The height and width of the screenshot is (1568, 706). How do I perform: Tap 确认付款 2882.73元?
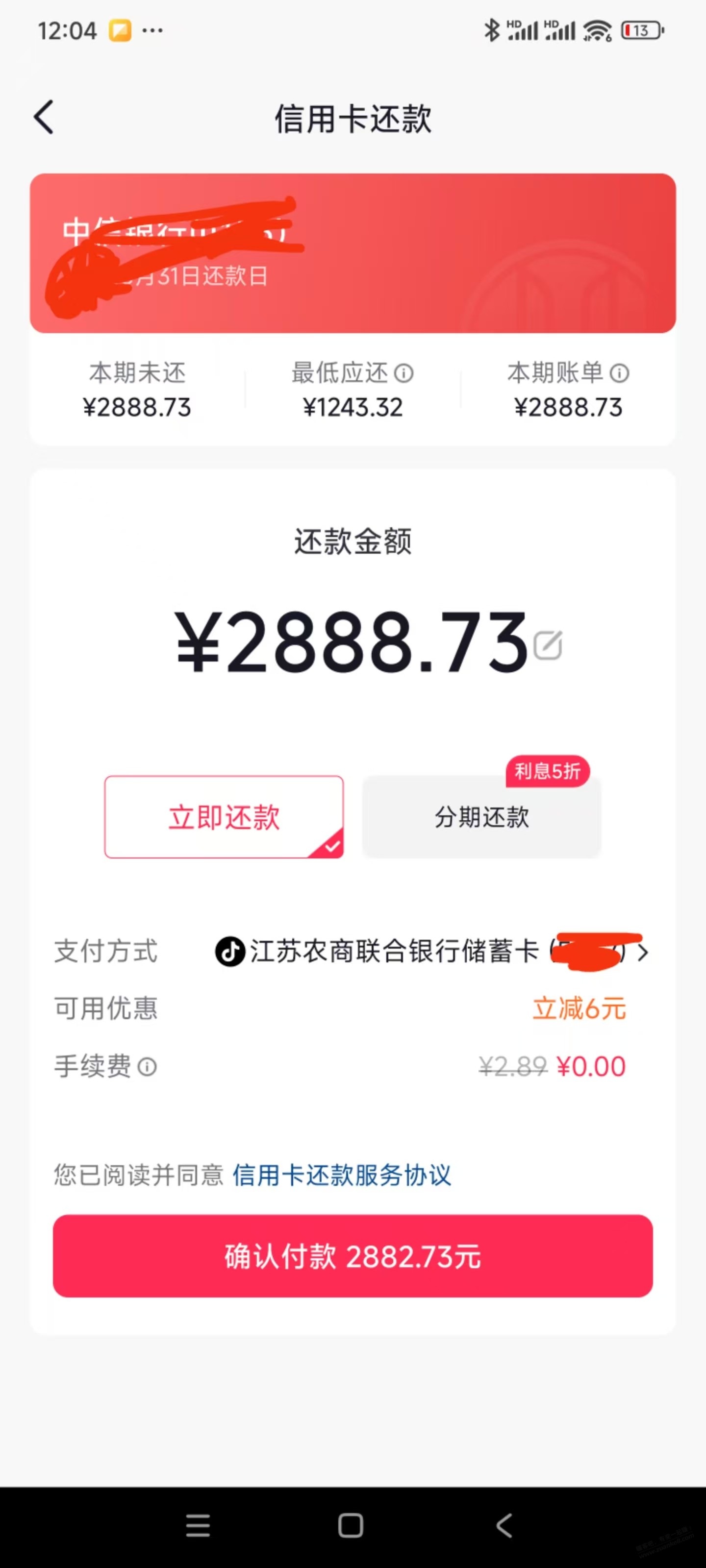pyautogui.click(x=353, y=1256)
